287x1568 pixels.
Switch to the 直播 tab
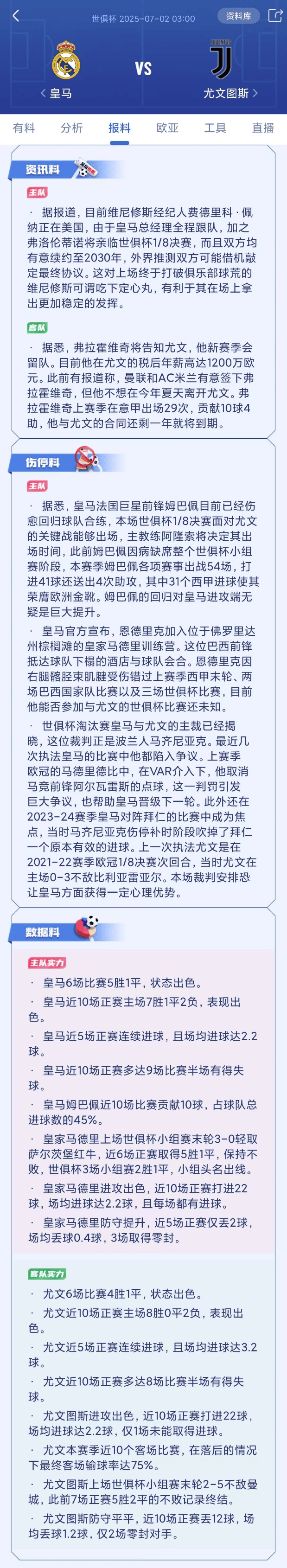(263, 128)
